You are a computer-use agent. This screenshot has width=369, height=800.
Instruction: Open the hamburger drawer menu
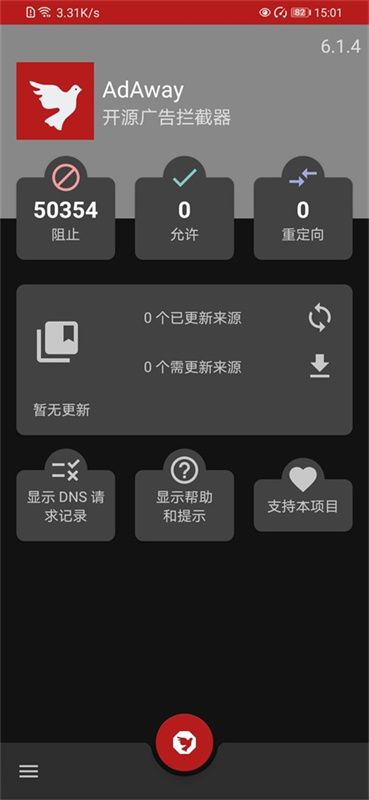pos(29,771)
